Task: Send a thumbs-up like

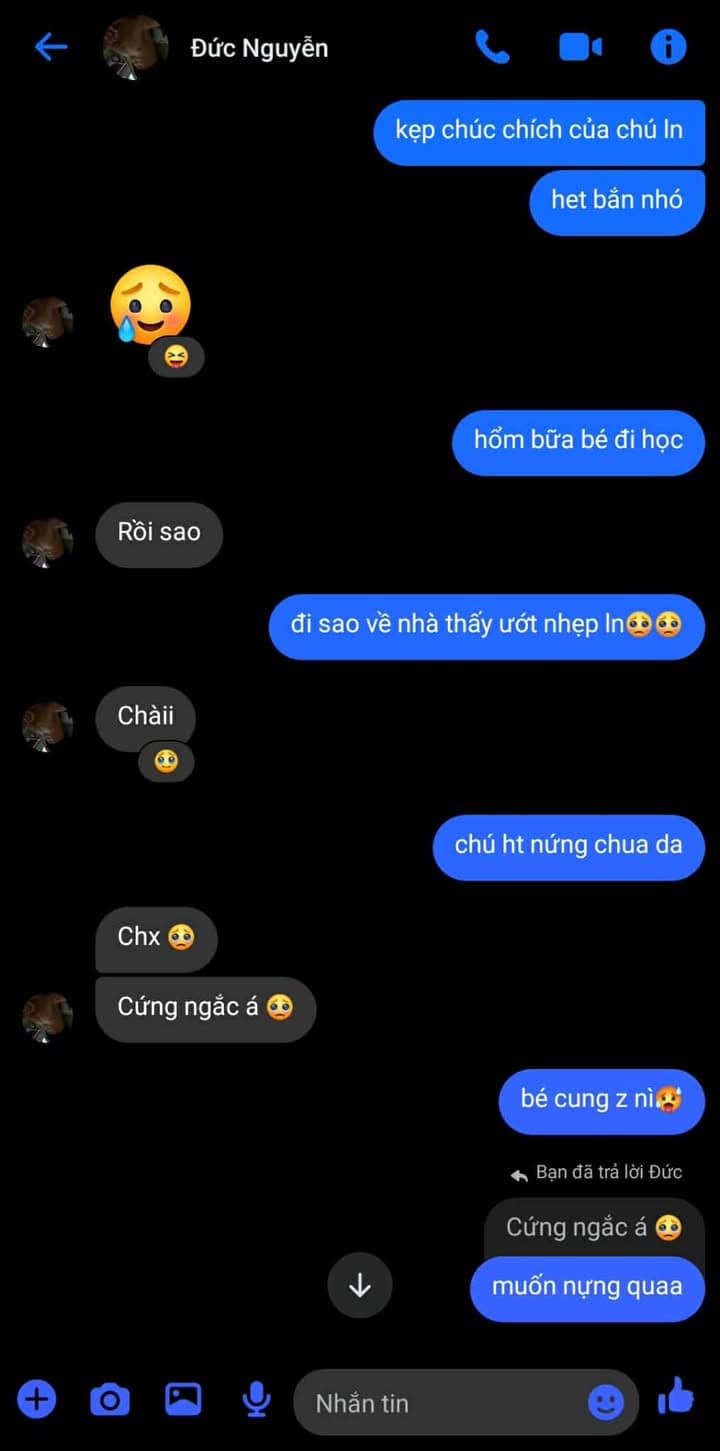Action: tap(676, 1397)
